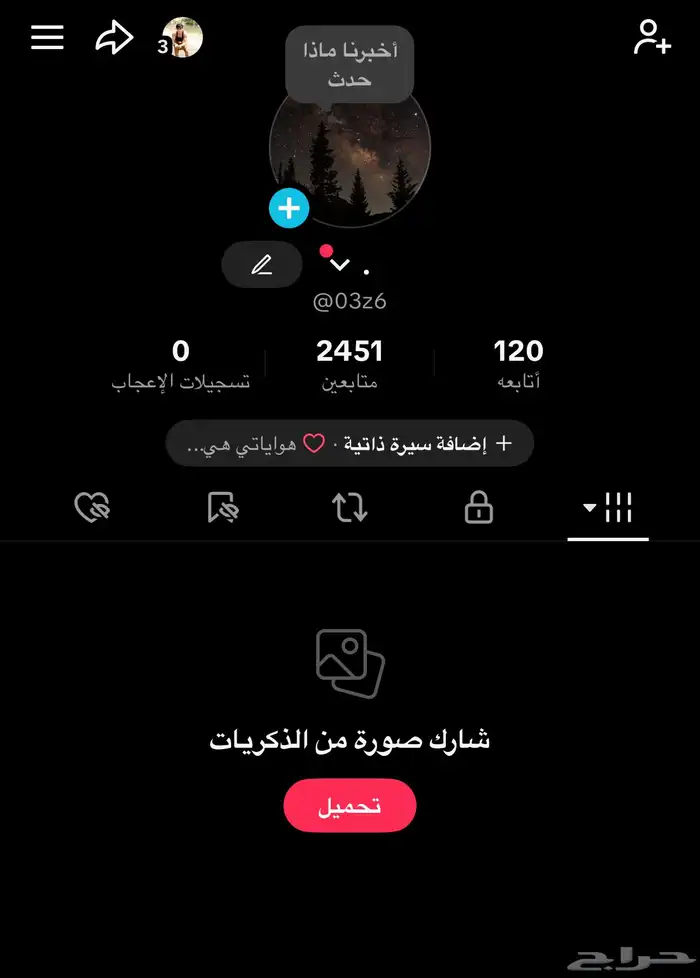View the 2451 followers list

click(350, 364)
